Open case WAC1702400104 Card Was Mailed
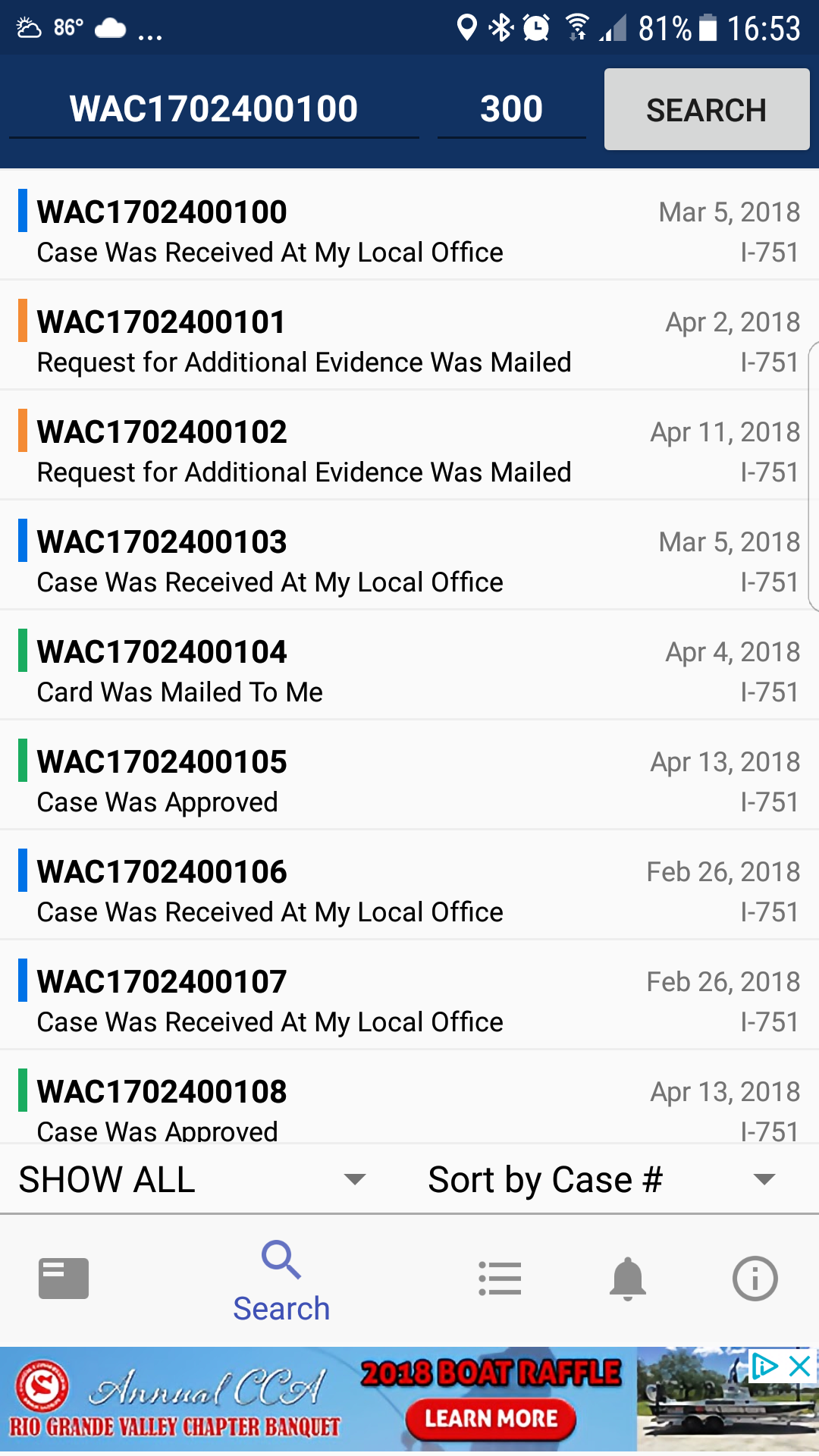 (409, 665)
